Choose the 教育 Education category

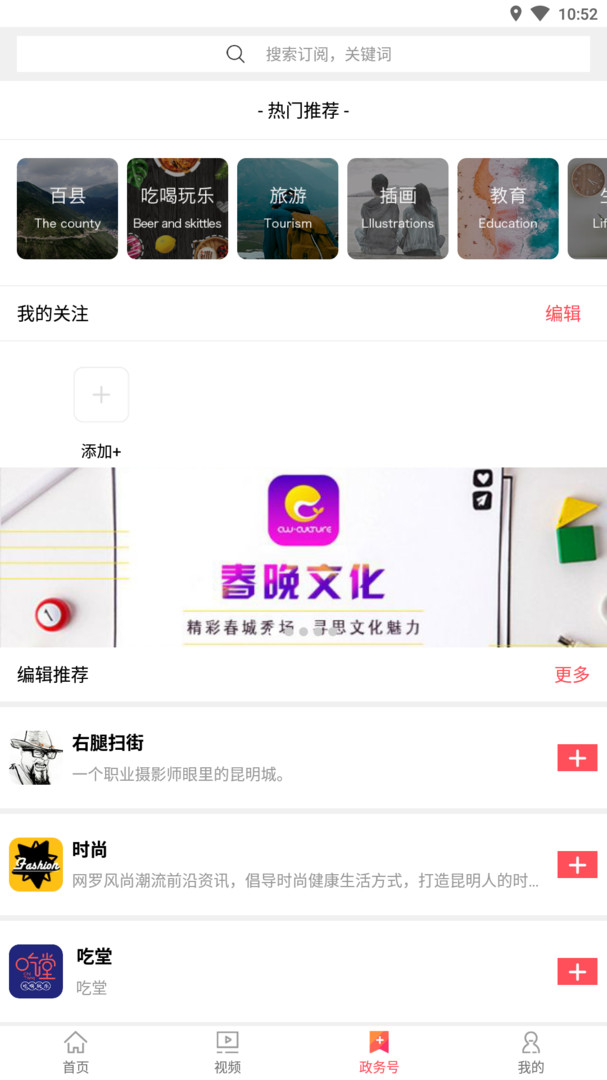click(x=508, y=209)
